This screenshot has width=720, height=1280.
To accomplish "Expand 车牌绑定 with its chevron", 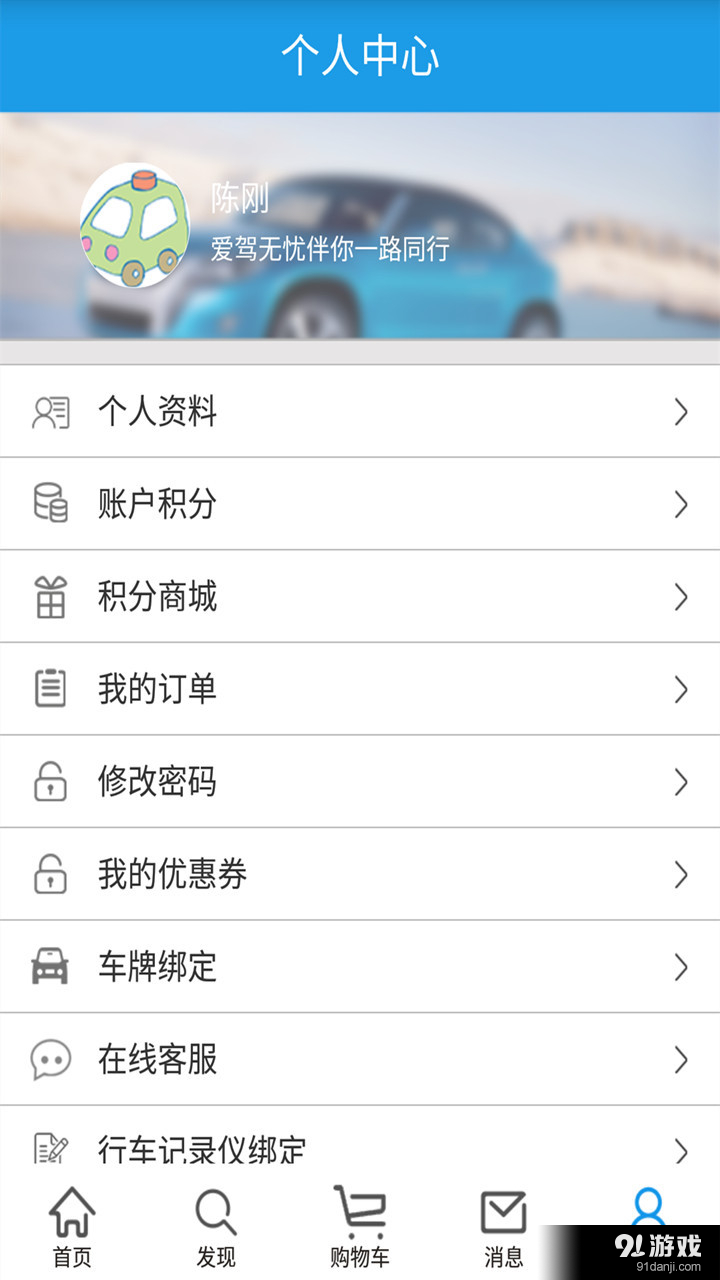I will pos(683,966).
